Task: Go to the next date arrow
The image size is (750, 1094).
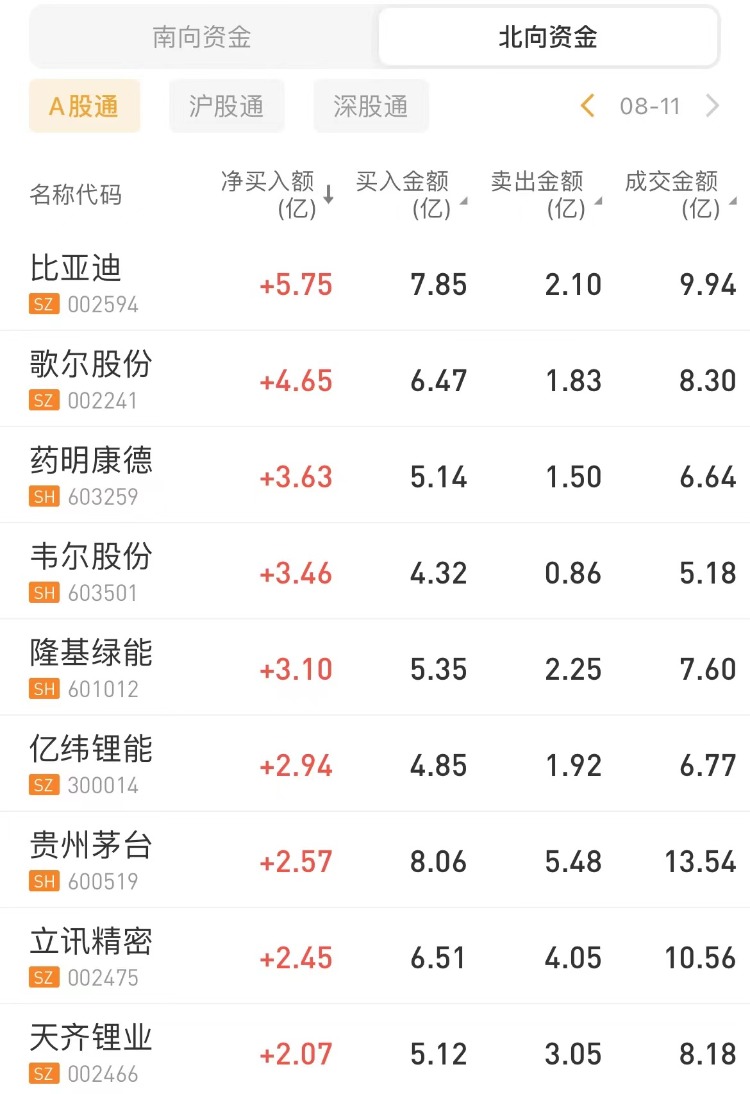Action: pyautogui.click(x=712, y=106)
